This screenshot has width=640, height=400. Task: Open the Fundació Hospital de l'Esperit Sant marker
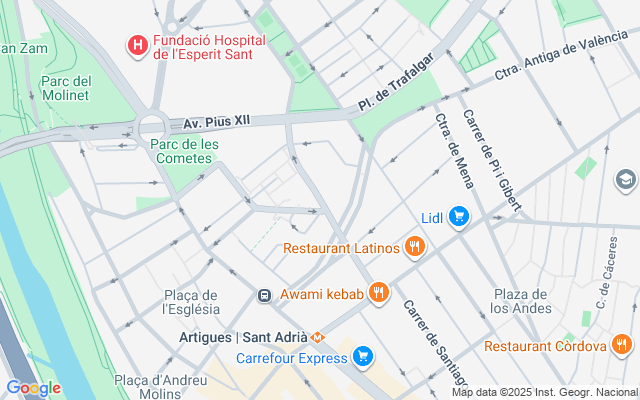pyautogui.click(x=136, y=46)
